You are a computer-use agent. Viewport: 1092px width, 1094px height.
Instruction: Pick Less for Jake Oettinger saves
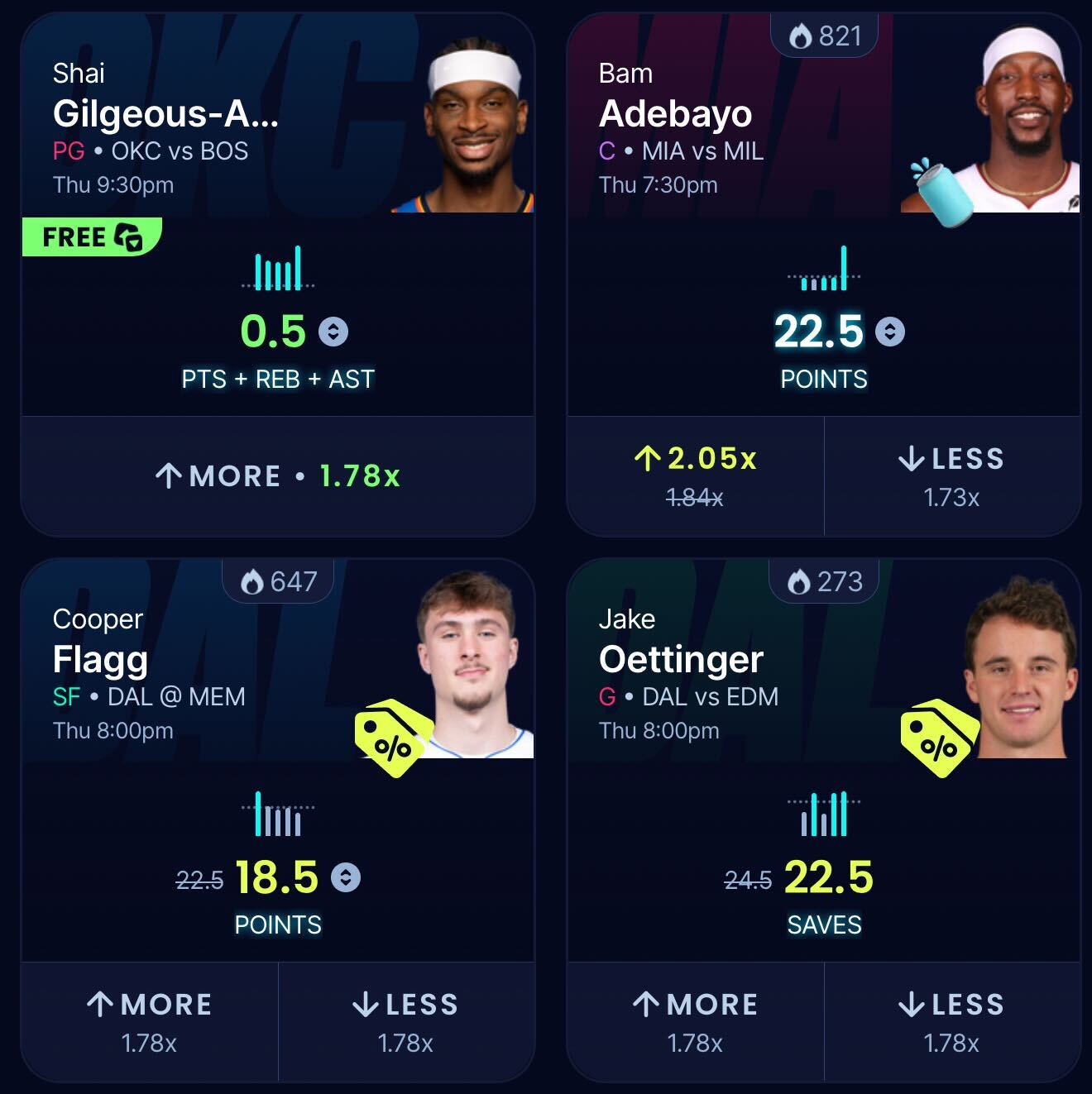tap(951, 1021)
